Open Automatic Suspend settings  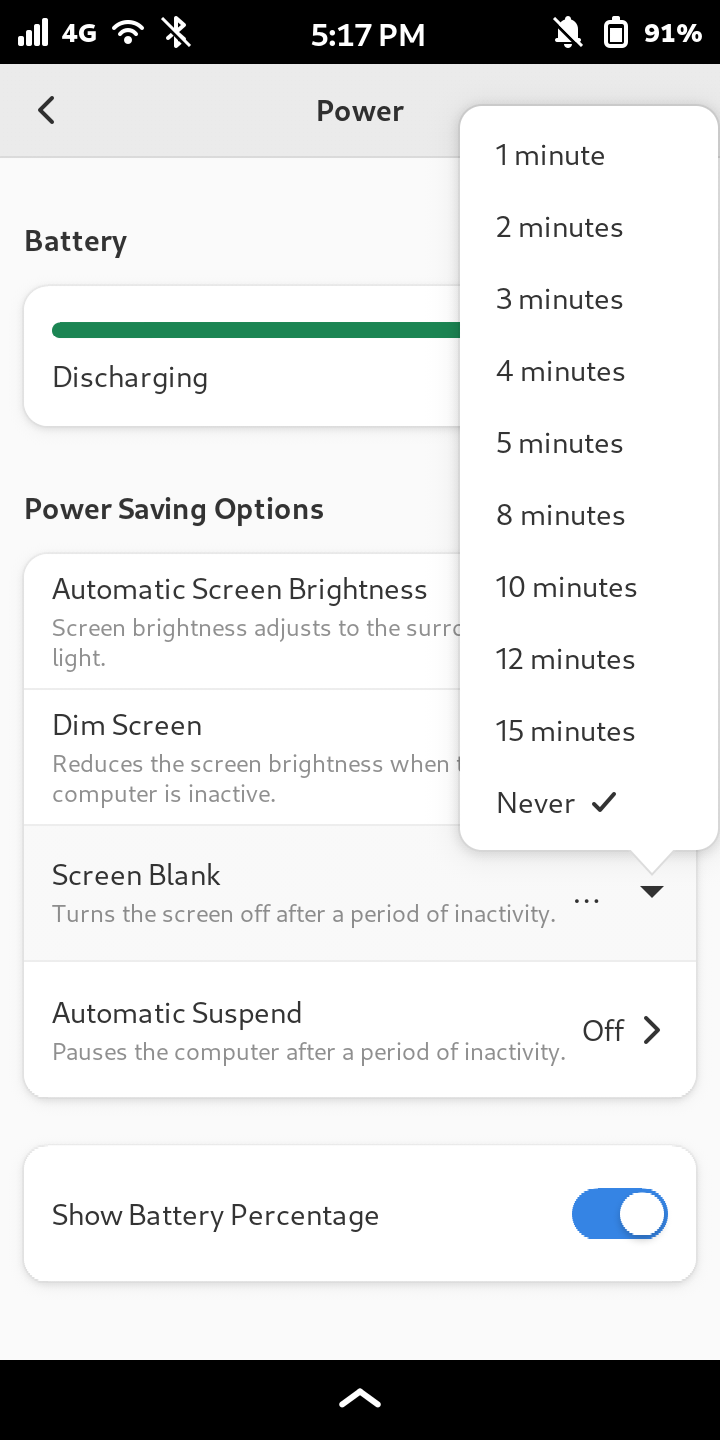pyautogui.click(x=360, y=1030)
